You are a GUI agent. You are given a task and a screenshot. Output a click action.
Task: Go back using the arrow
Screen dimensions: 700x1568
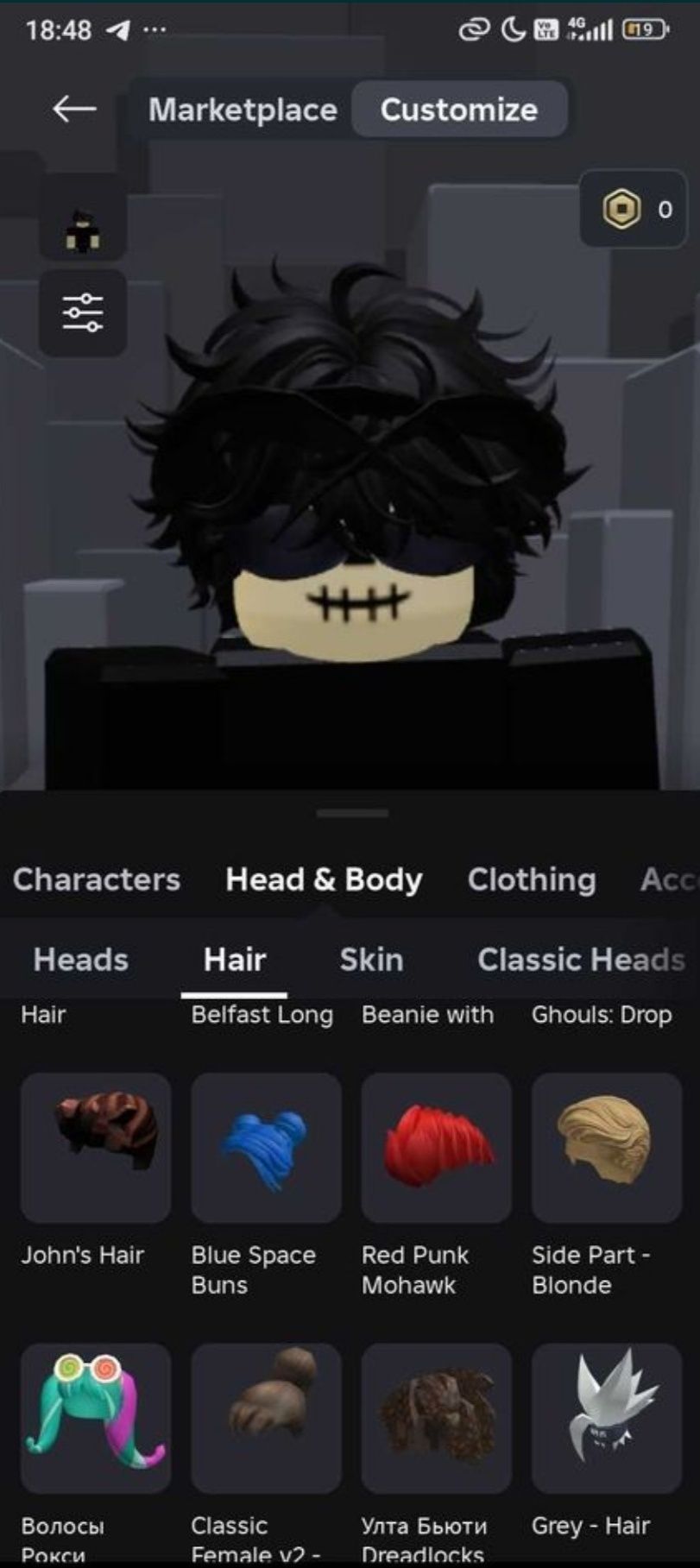point(74,109)
